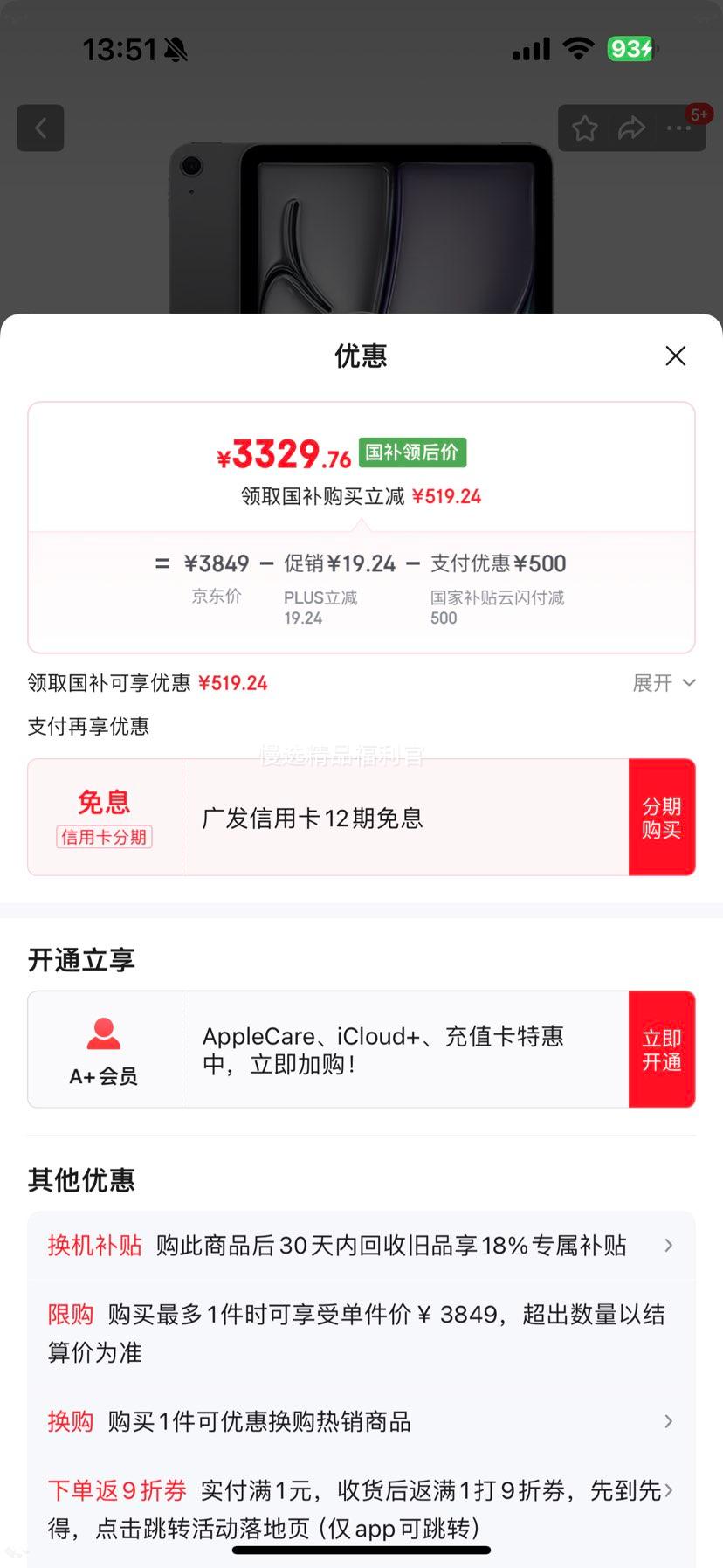Tap the charging battery indicator showing 93
Image resolution: width=723 pixels, height=1568 pixels.
(631, 50)
